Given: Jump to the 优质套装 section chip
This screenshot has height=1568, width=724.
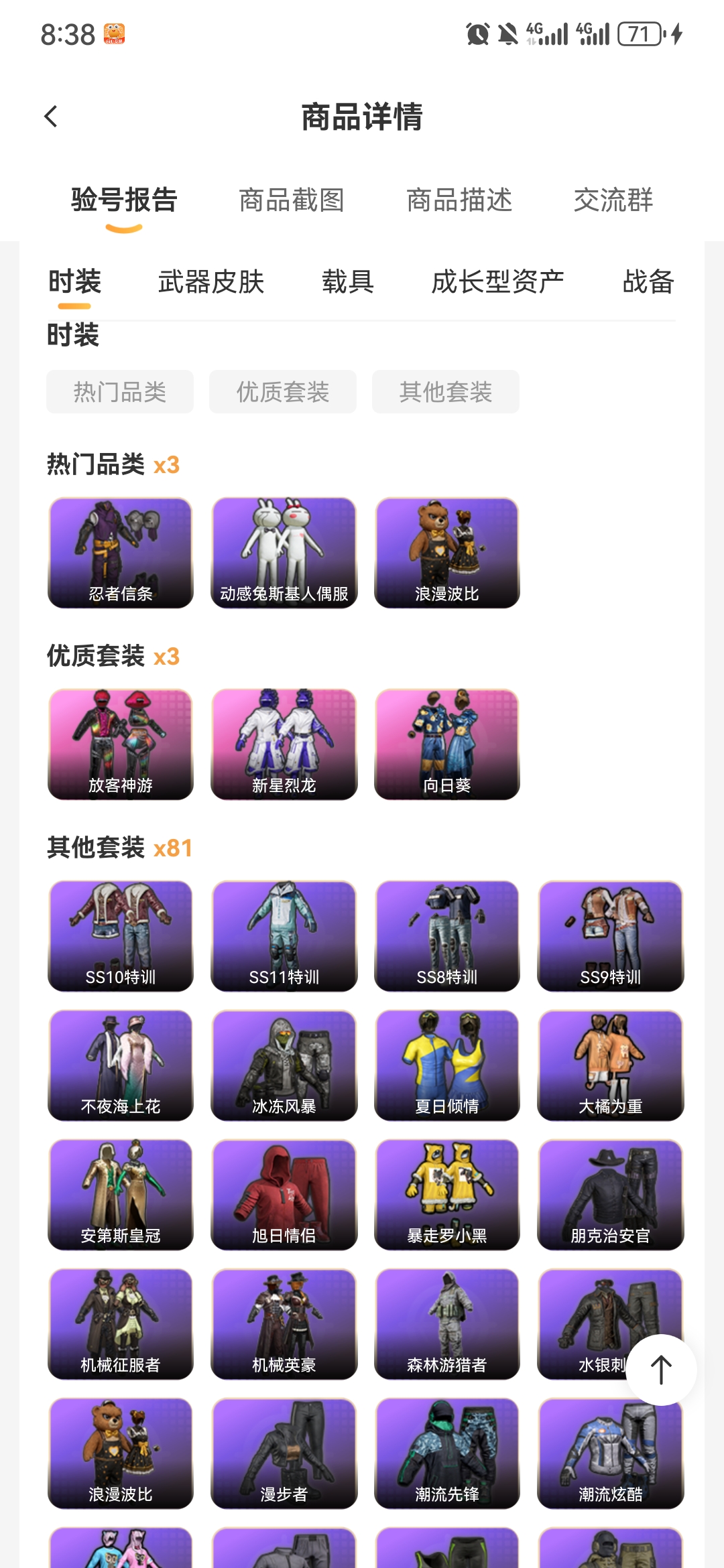Looking at the screenshot, I should (x=283, y=392).
